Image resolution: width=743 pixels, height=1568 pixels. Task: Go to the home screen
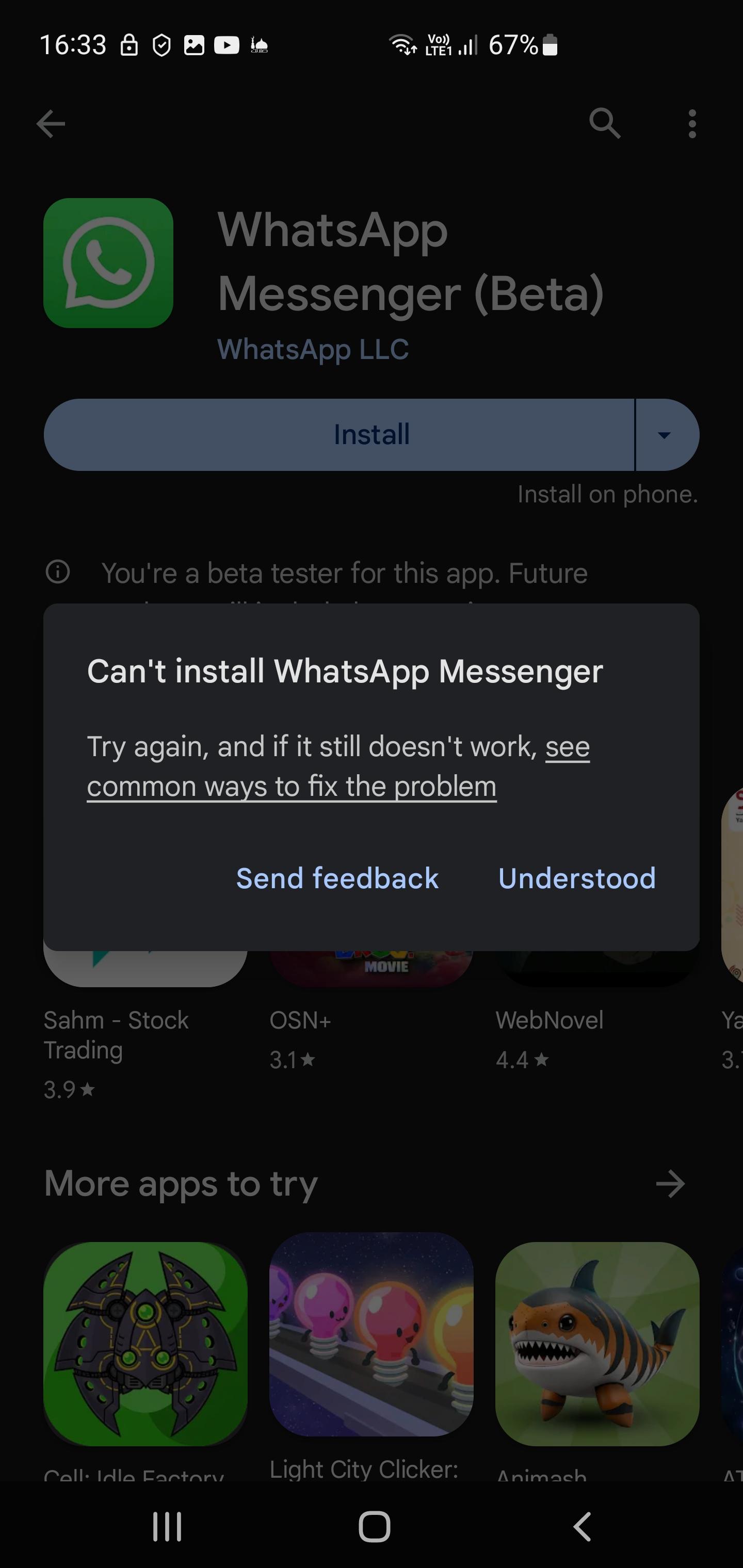(374, 1526)
